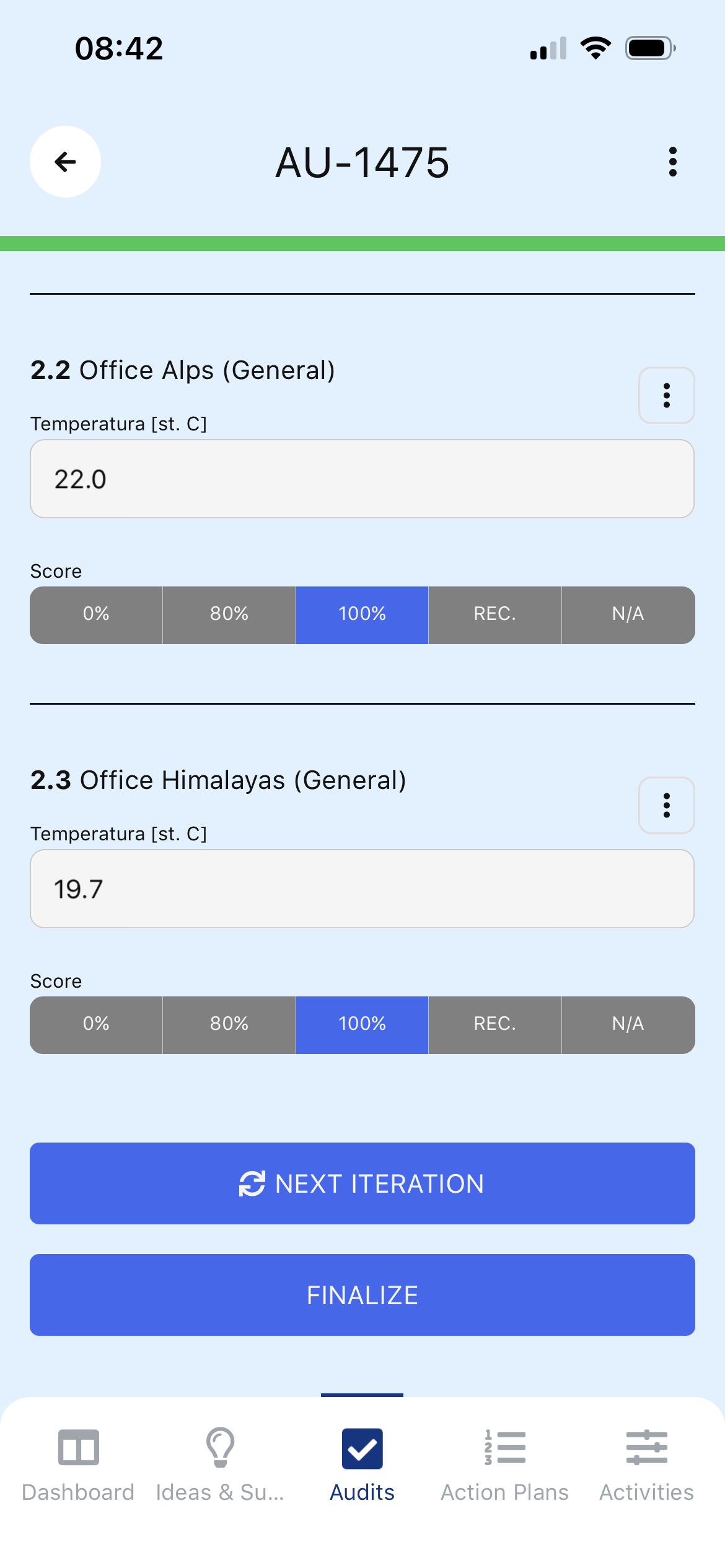Edit the Office Himalayas temperature field
725x1568 pixels.
362,889
